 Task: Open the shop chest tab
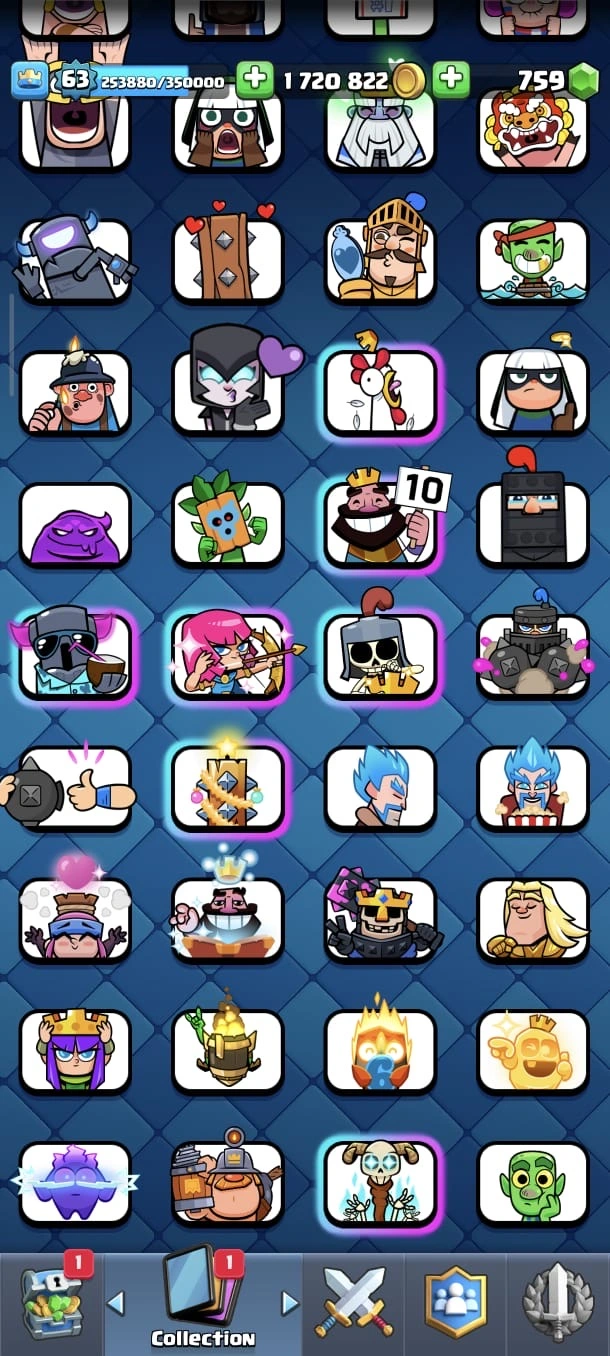click(x=50, y=1300)
